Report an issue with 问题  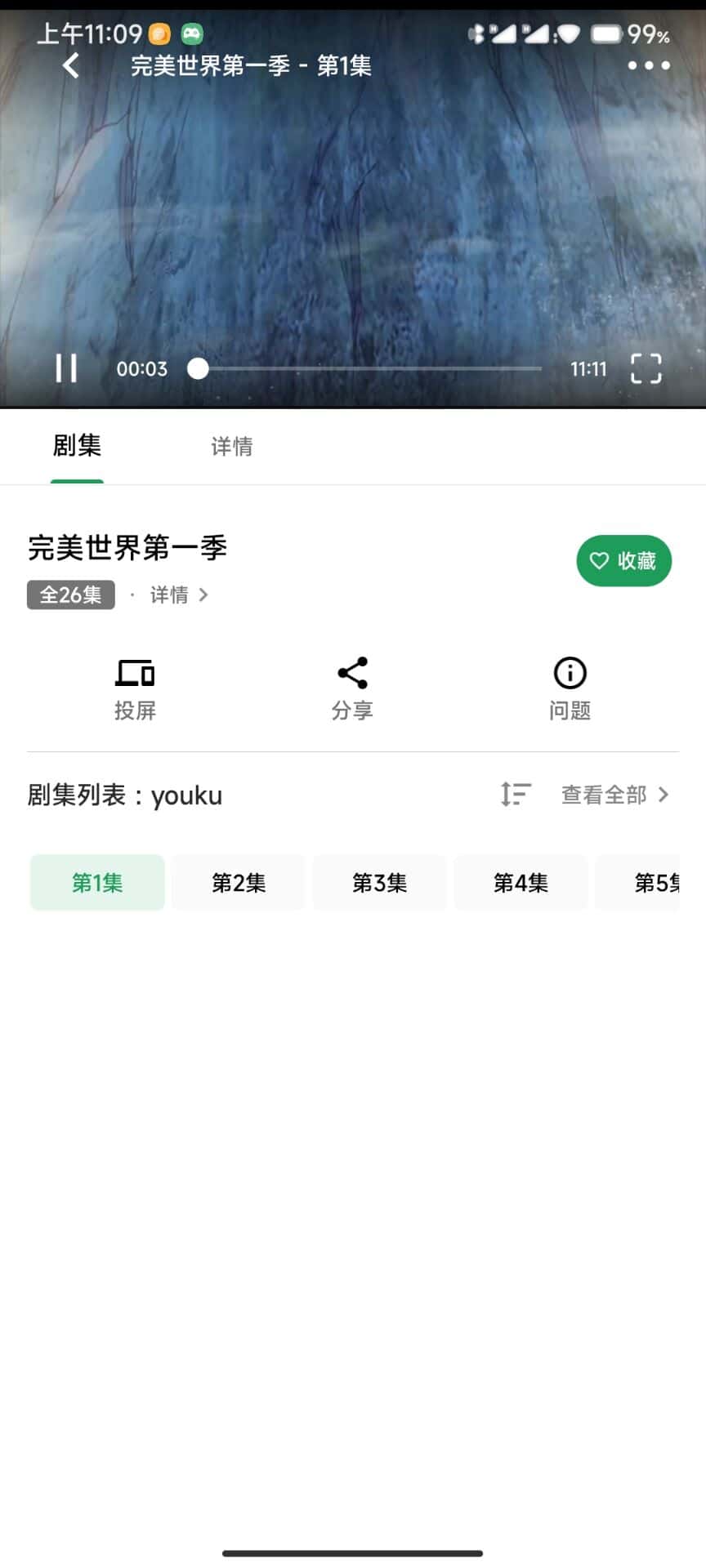point(570,688)
